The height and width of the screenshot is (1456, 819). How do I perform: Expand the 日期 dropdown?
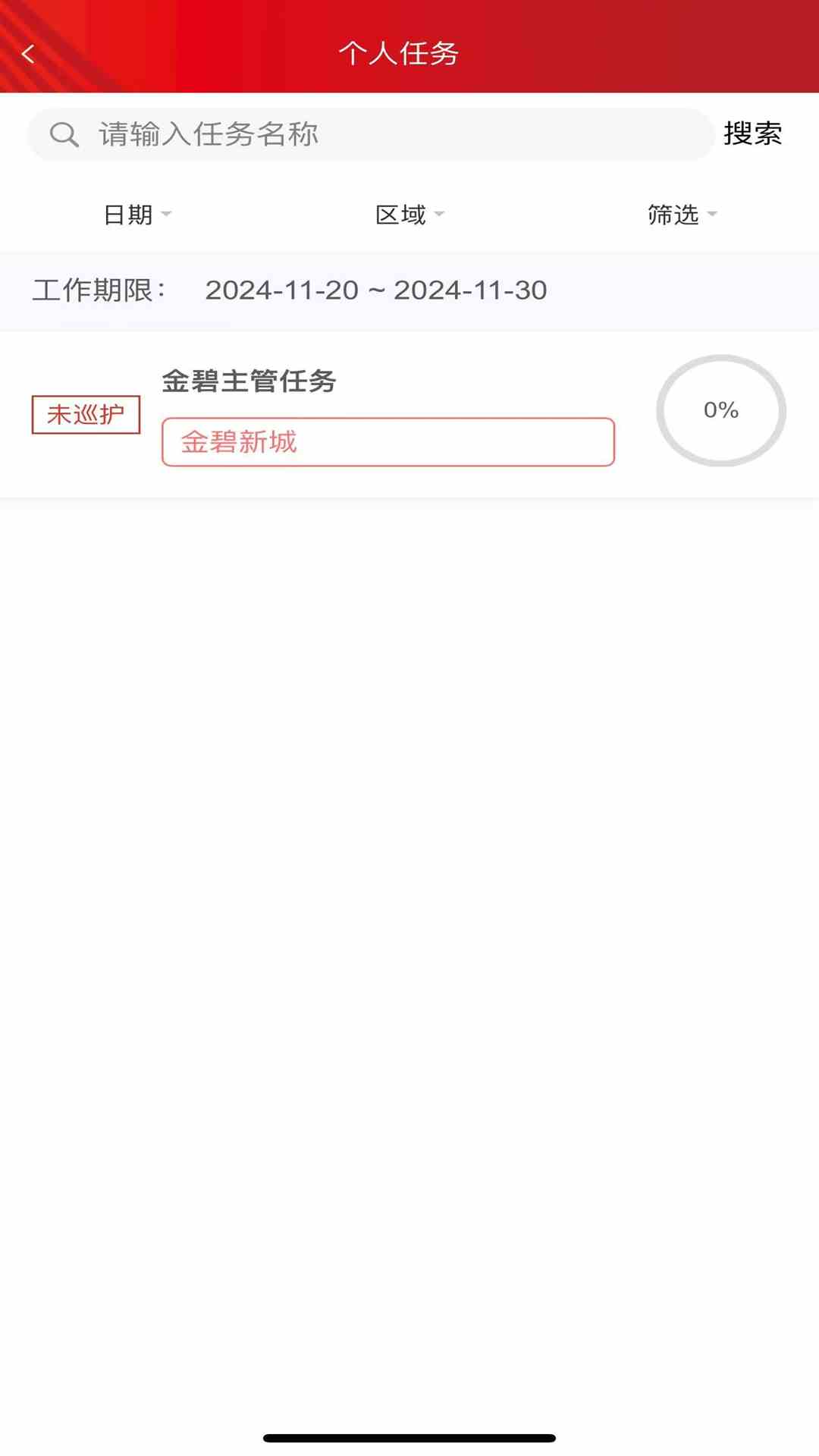(136, 215)
